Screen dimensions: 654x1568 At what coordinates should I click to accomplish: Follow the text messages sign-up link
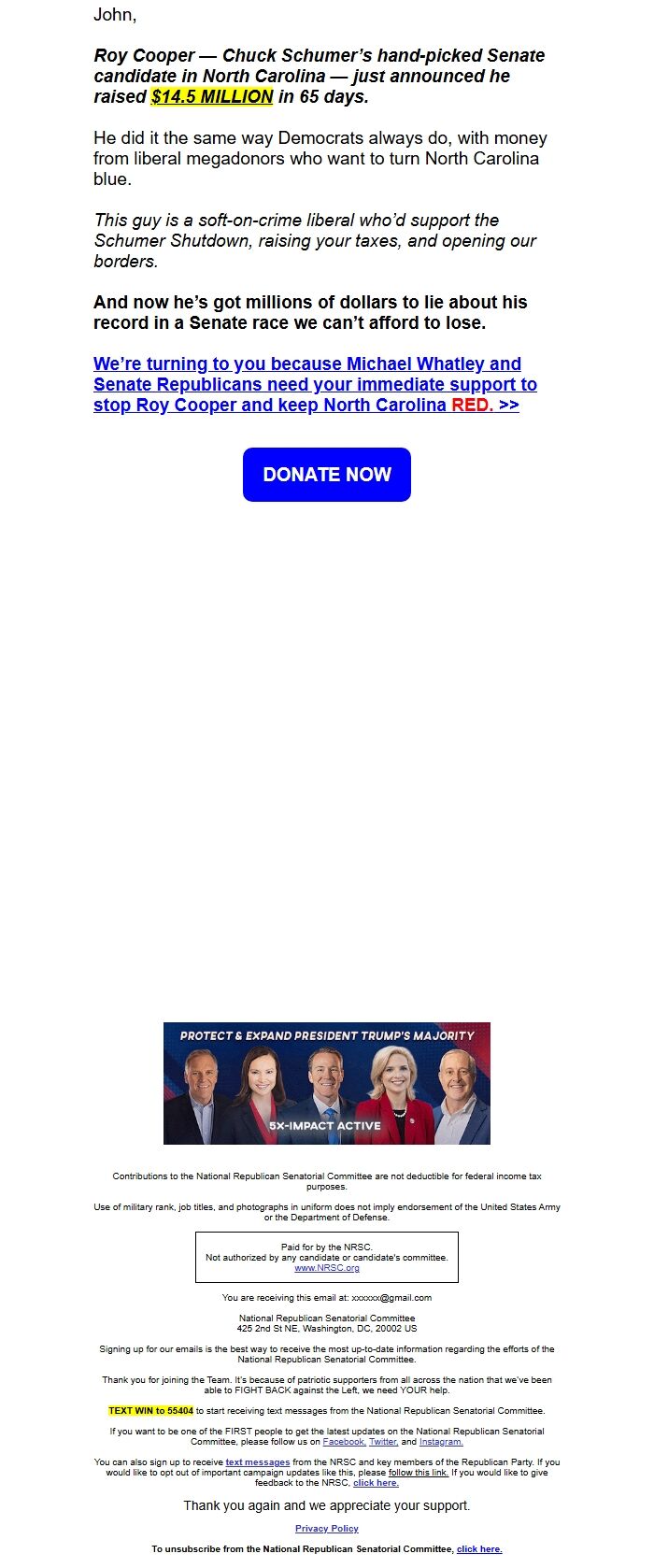click(x=258, y=1462)
